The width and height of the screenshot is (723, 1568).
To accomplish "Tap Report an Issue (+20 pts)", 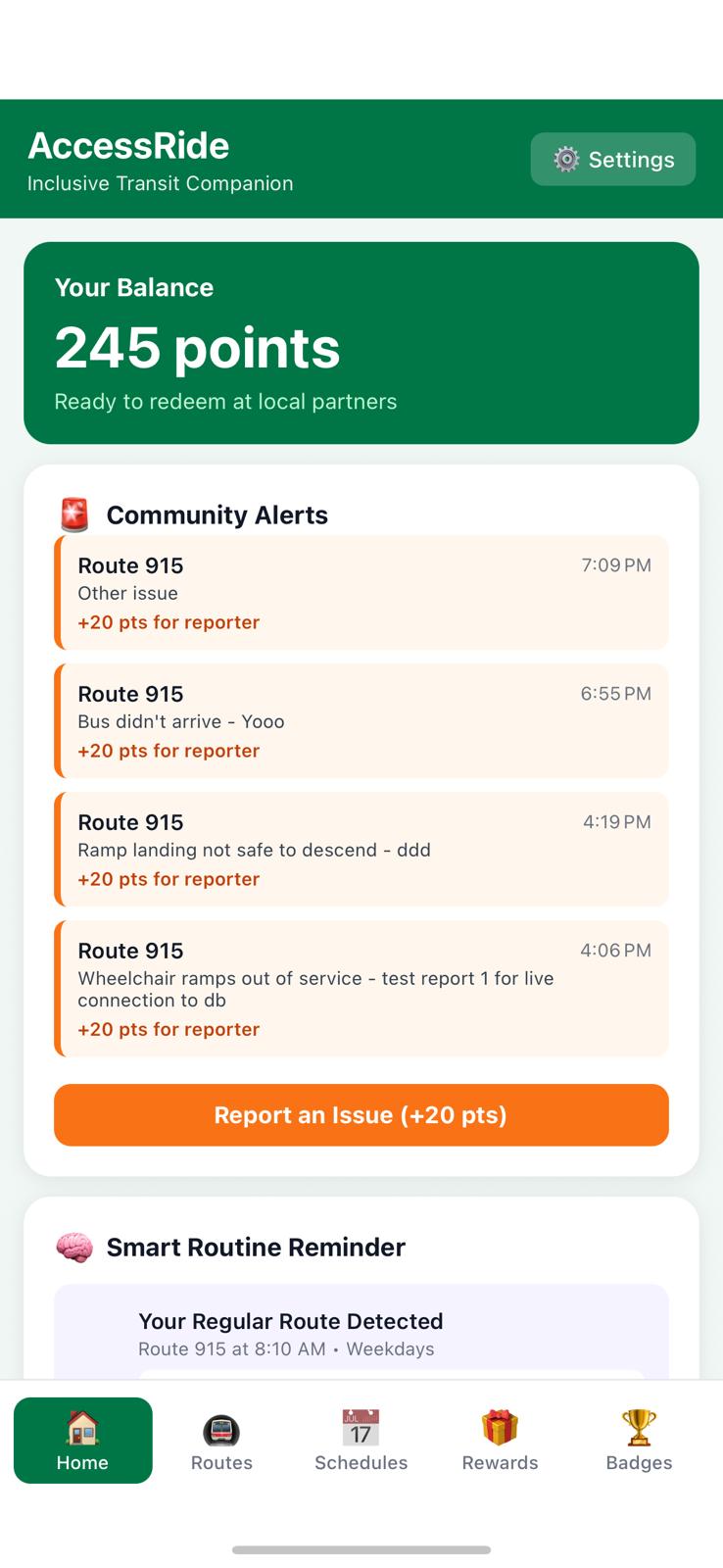I will coord(361,1115).
